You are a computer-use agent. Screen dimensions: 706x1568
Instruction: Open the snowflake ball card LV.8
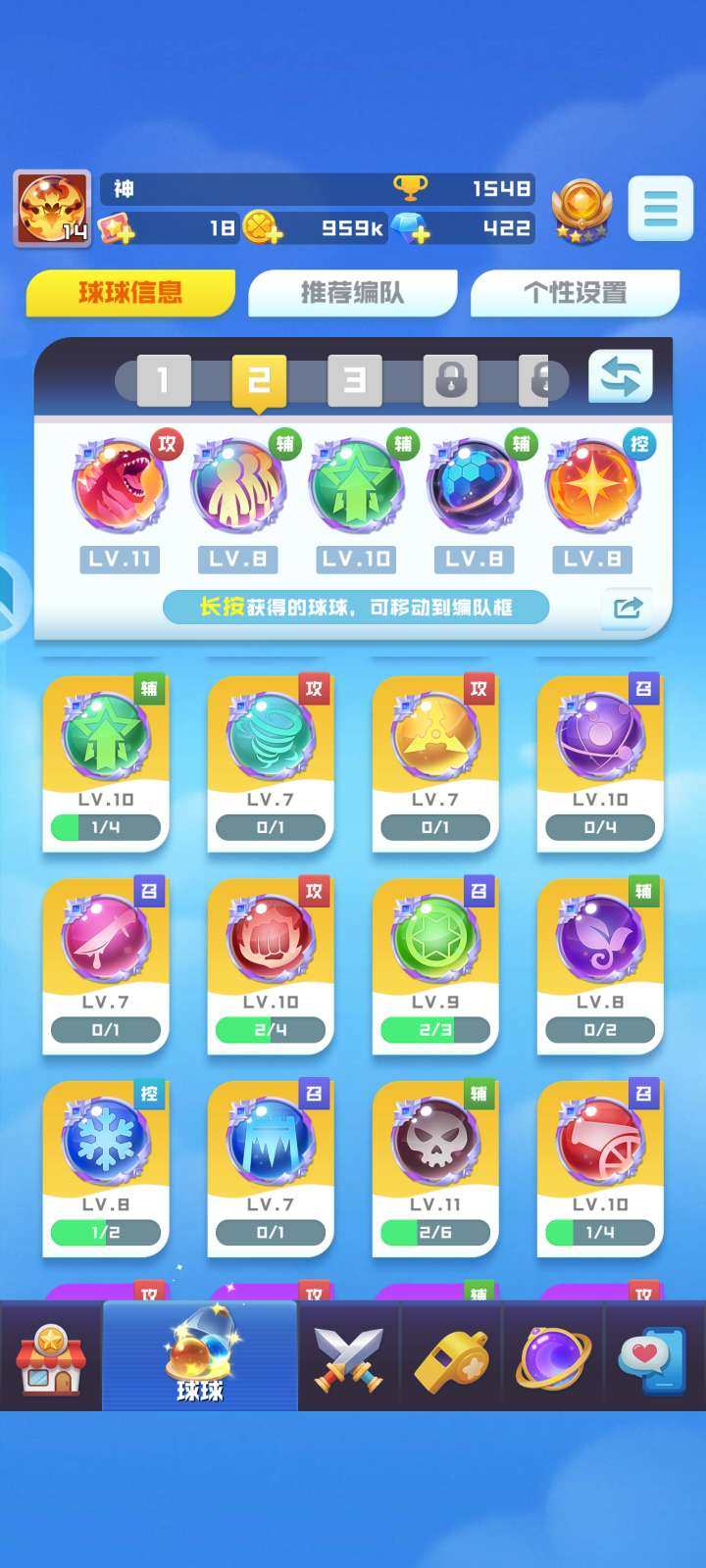coord(106,1167)
